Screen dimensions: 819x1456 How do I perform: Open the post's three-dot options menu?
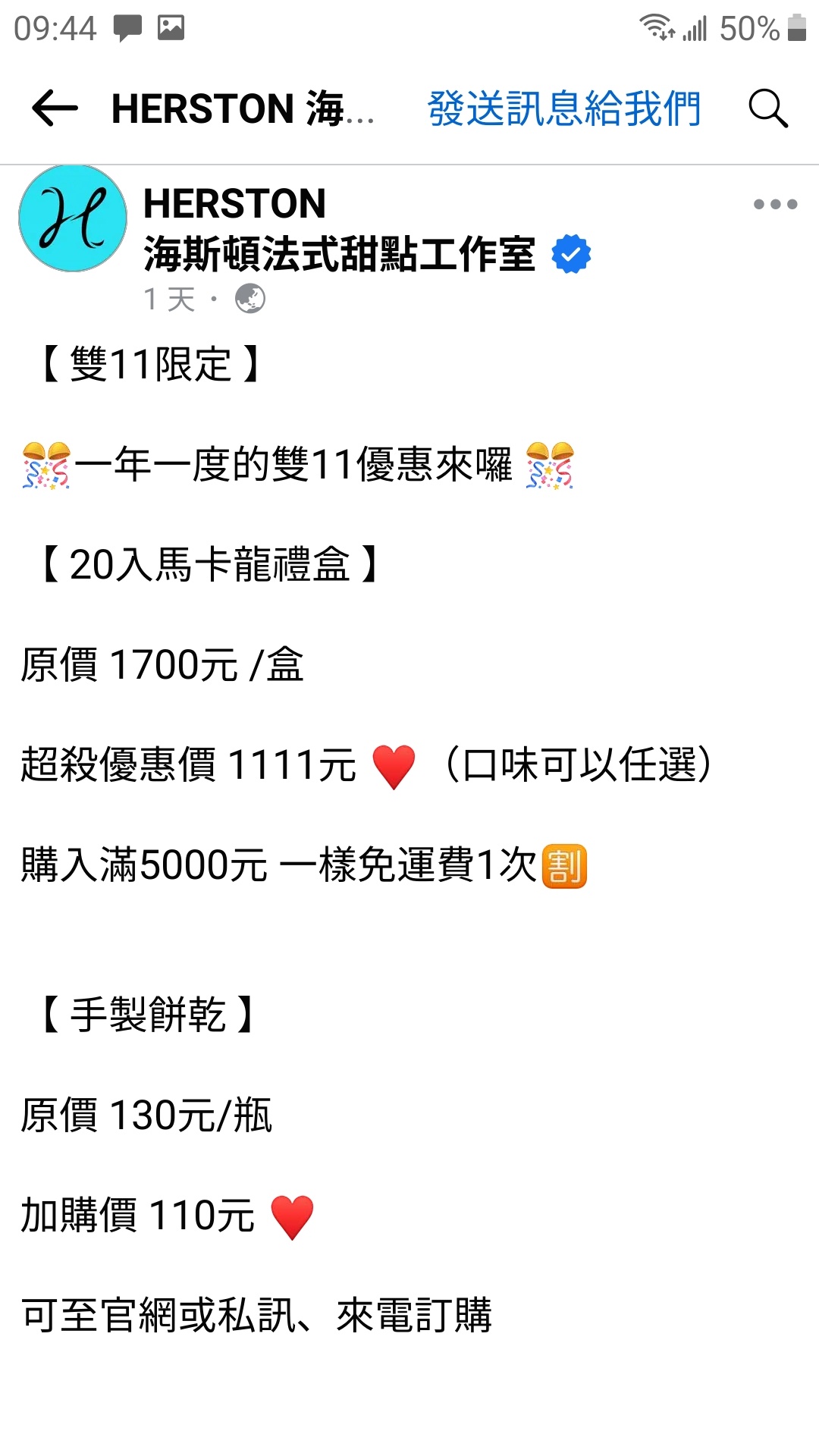point(775,204)
